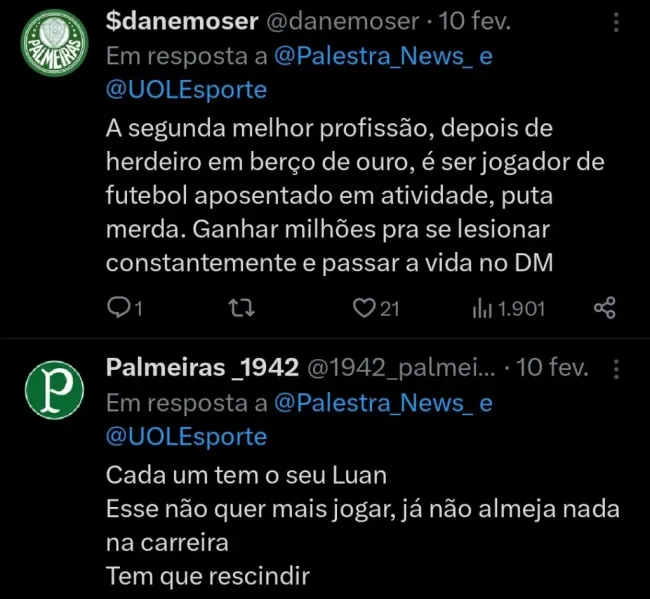This screenshot has width=650, height=599.
Task: Open @UOLEsporte mention in $danemoser's reply
Action: click(x=186, y=89)
